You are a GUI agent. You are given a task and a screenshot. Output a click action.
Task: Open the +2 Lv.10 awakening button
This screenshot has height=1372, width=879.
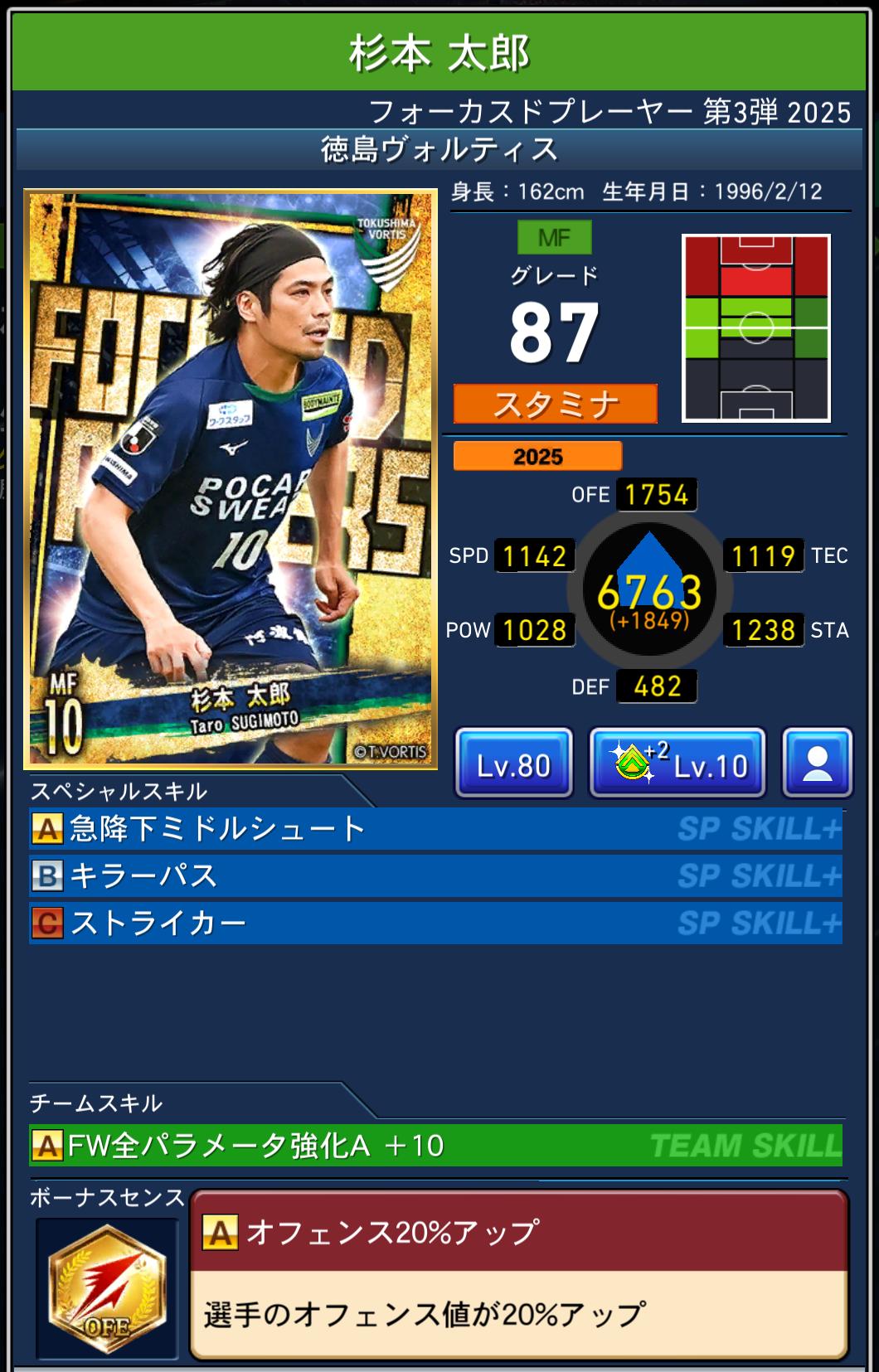coord(677,764)
